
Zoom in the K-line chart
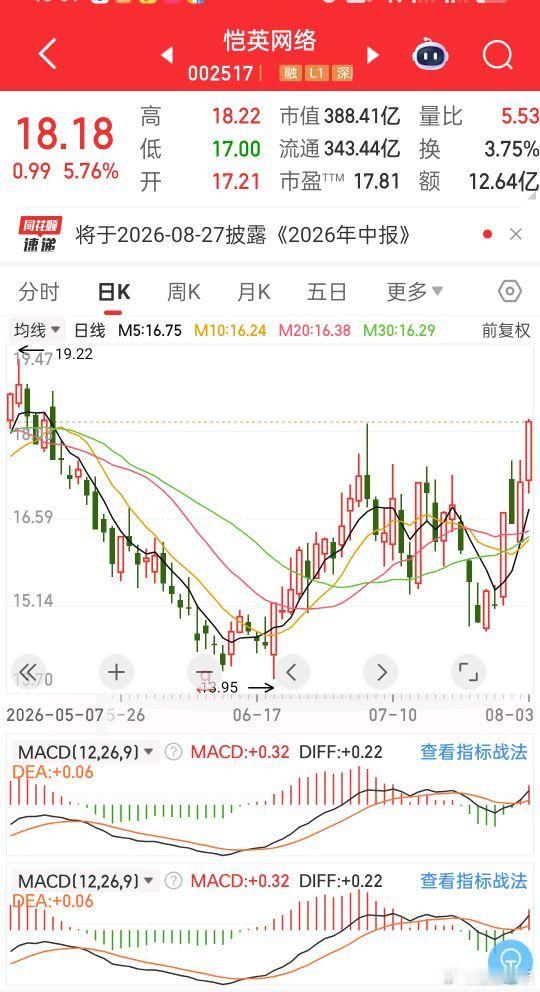(x=116, y=672)
